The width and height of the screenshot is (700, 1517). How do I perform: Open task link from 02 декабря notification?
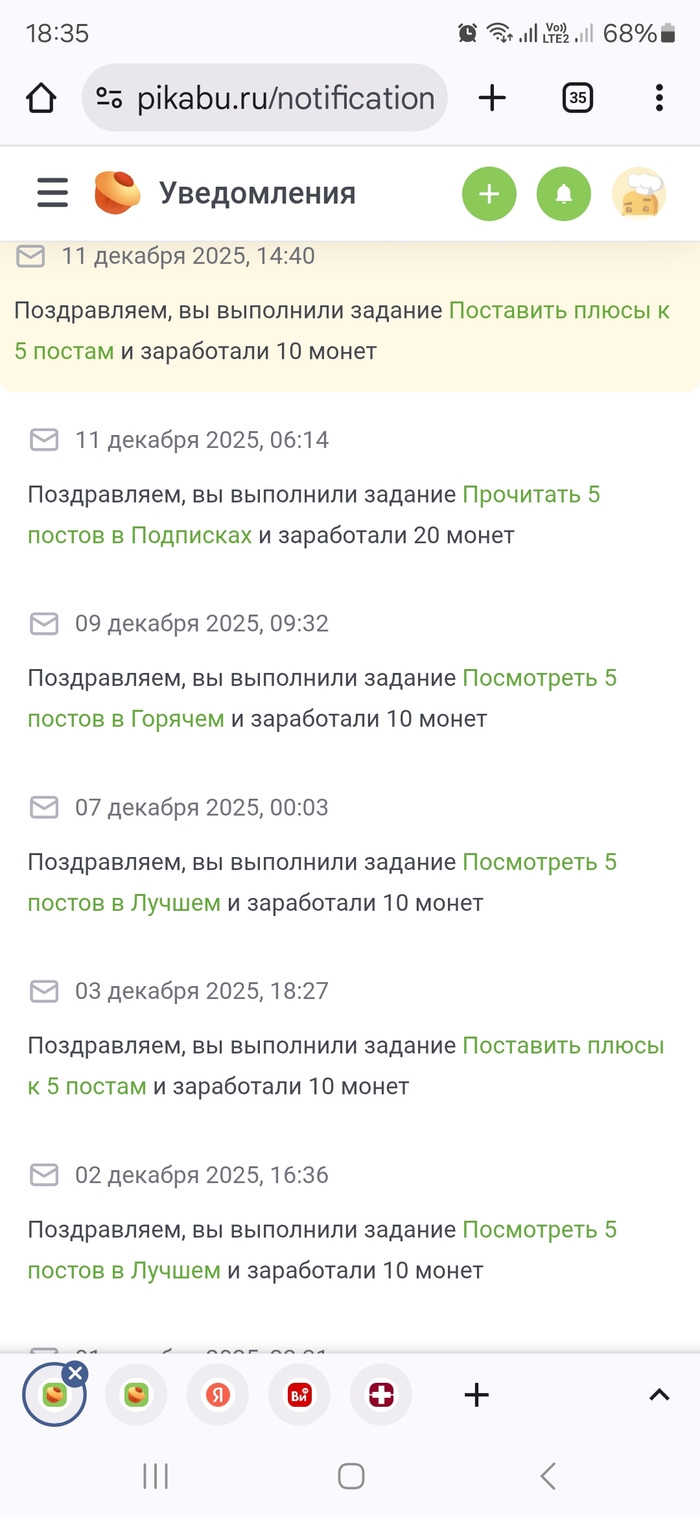[538, 1231]
